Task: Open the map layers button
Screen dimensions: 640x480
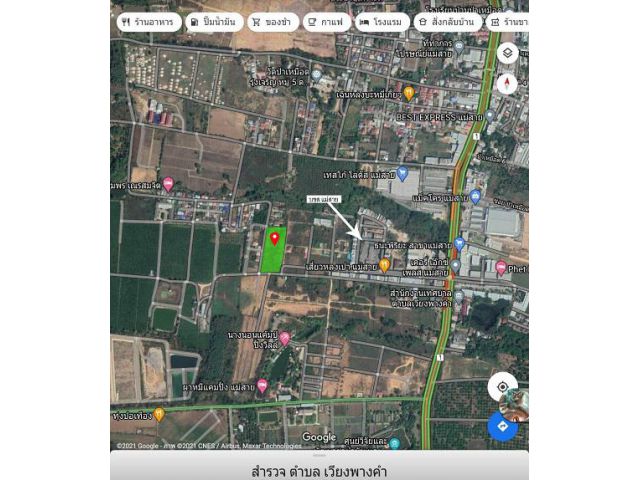Action: pyautogui.click(x=507, y=53)
